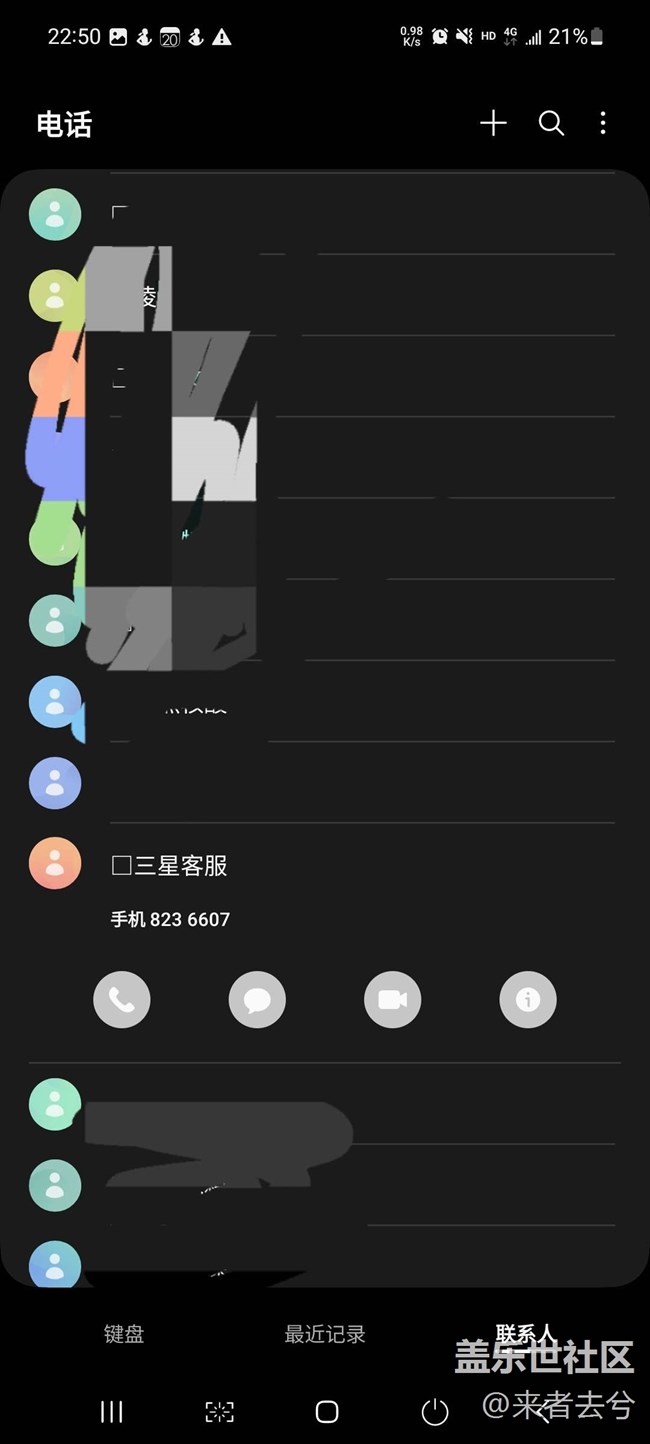Go to the home screen

[327, 1411]
